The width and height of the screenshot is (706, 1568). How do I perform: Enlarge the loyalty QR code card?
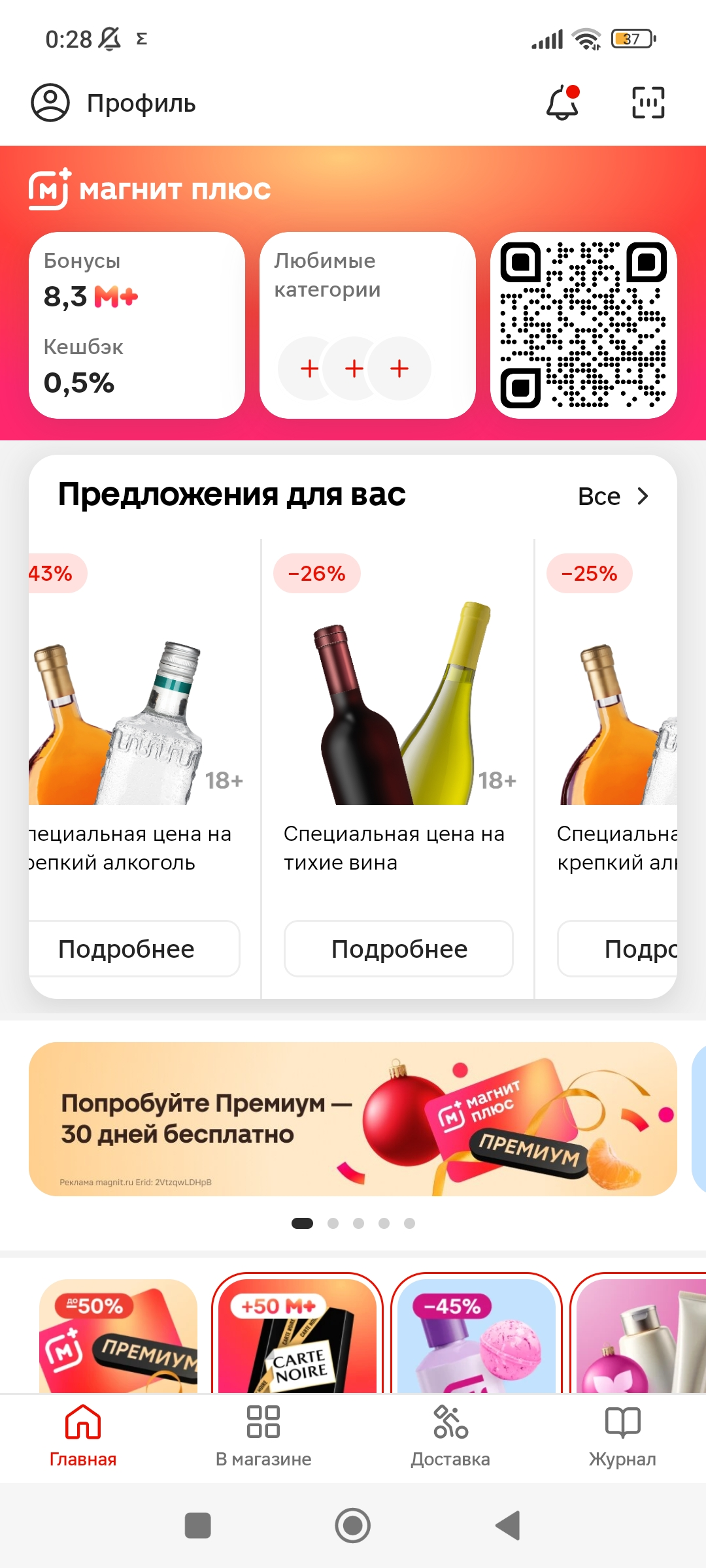584,325
